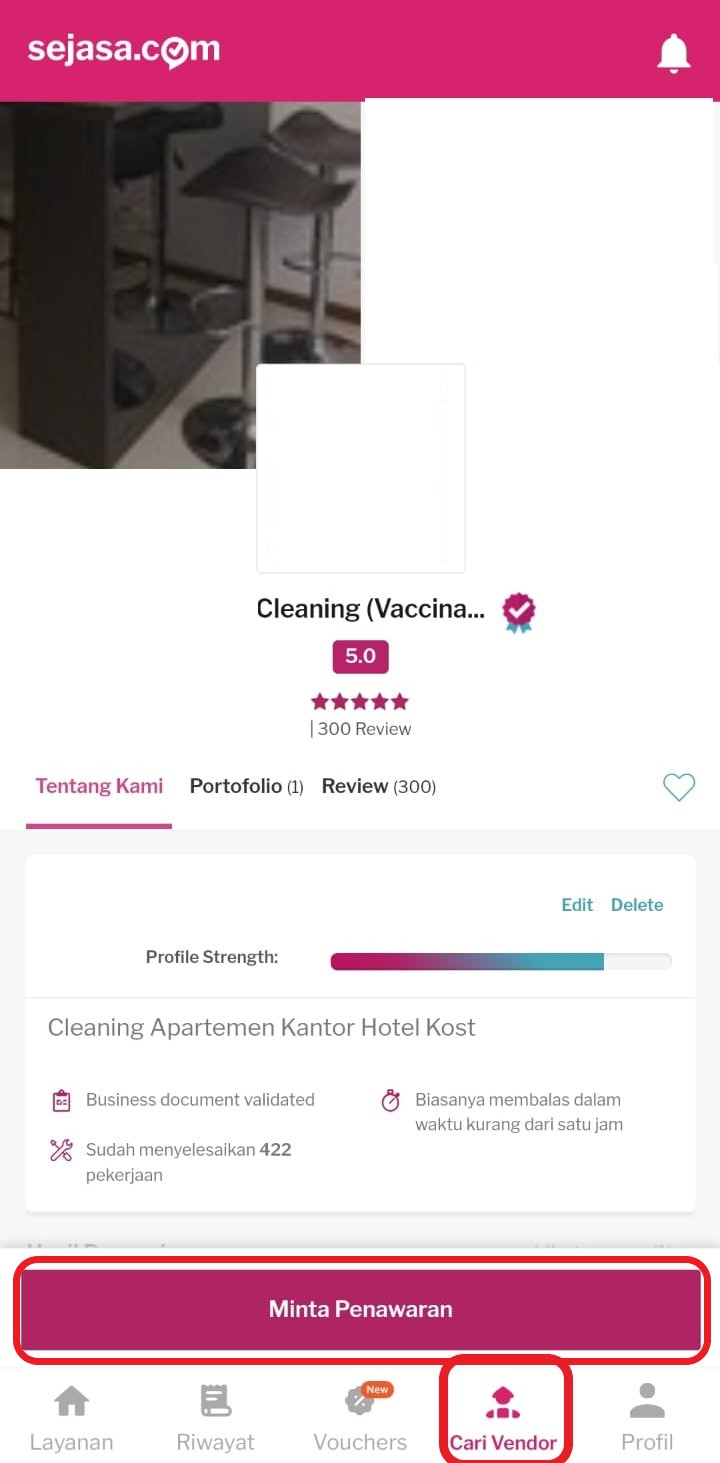Go to the Layanan tab
The height and width of the screenshot is (1463, 720).
[x=71, y=1418]
